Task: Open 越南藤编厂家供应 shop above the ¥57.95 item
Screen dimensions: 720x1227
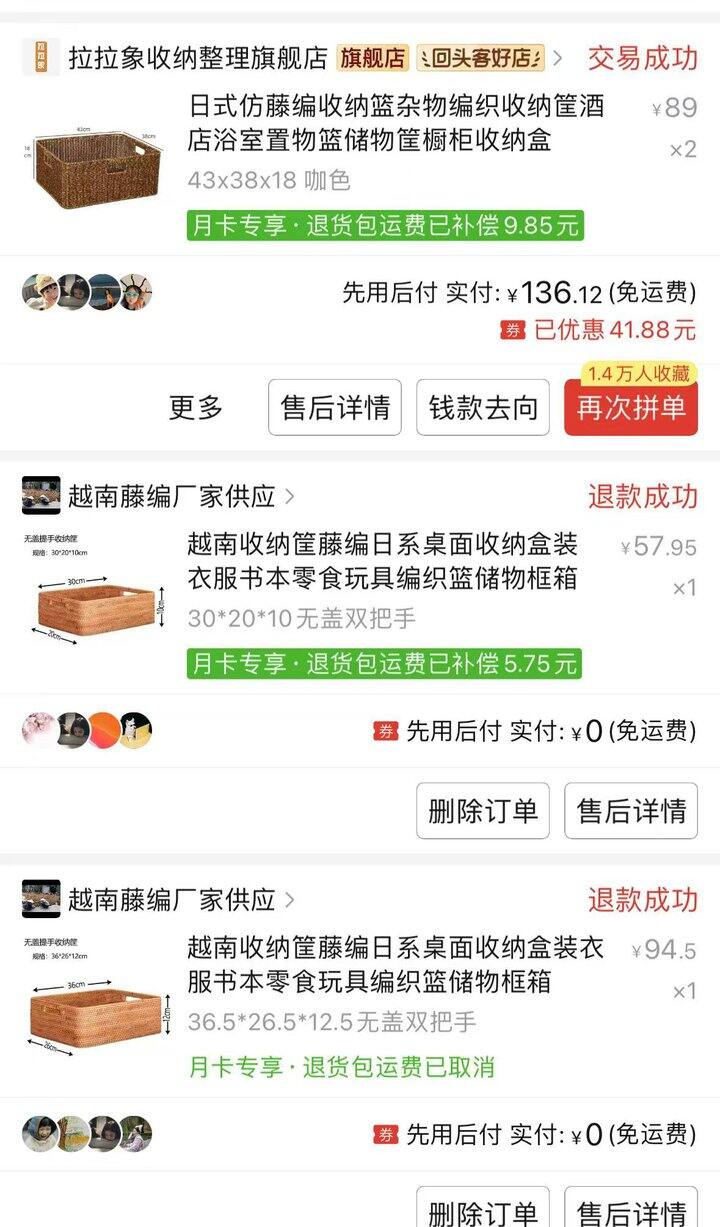Action: point(171,496)
